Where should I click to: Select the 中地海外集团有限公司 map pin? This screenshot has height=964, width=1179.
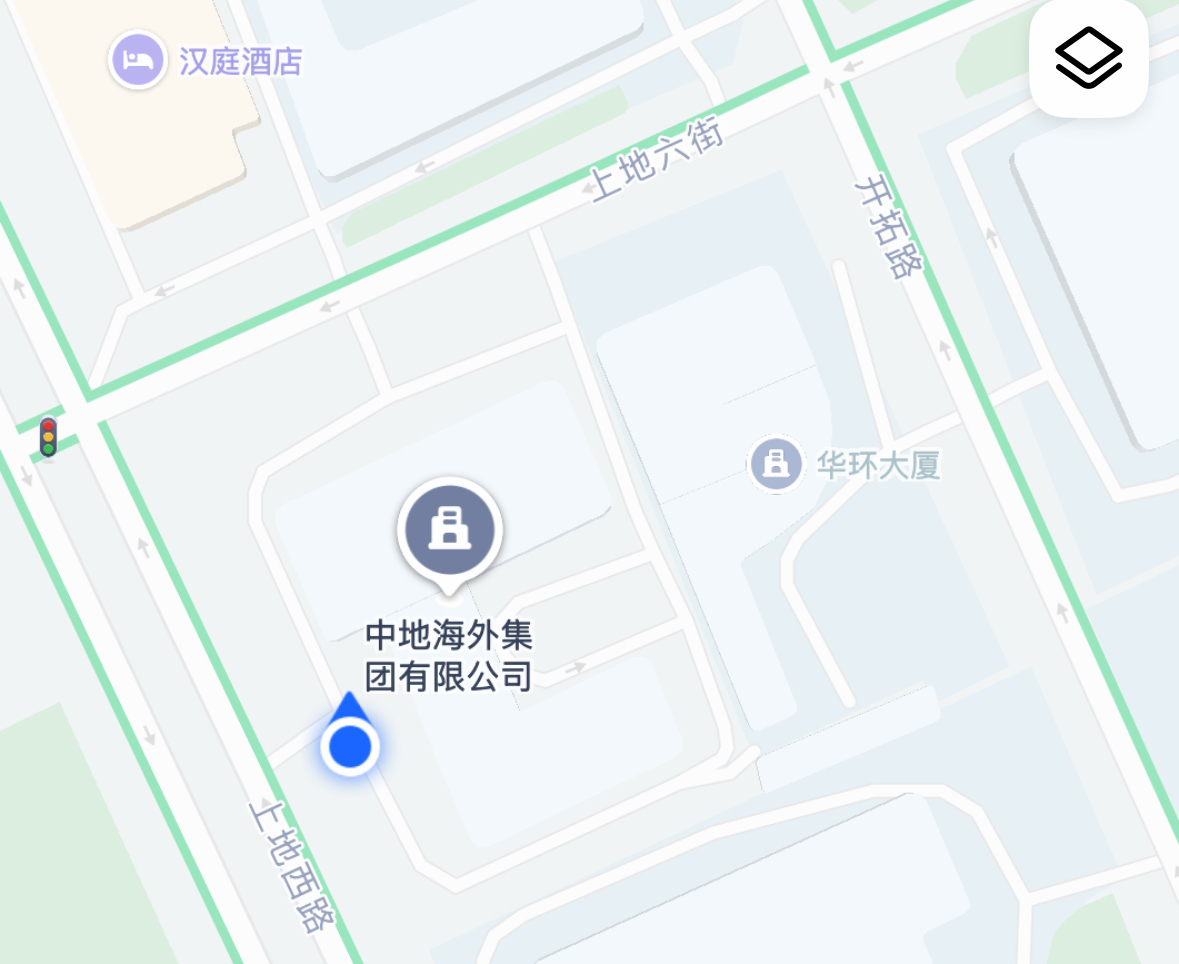450,529
